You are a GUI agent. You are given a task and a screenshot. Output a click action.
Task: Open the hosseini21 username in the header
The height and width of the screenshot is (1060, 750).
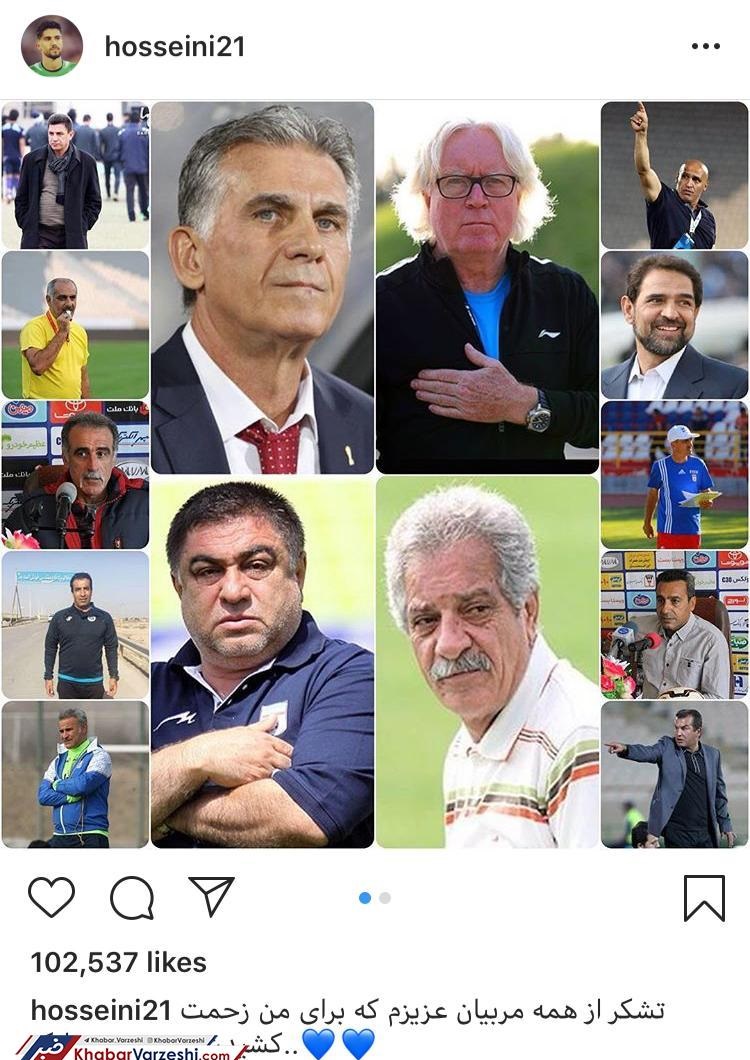(x=174, y=46)
